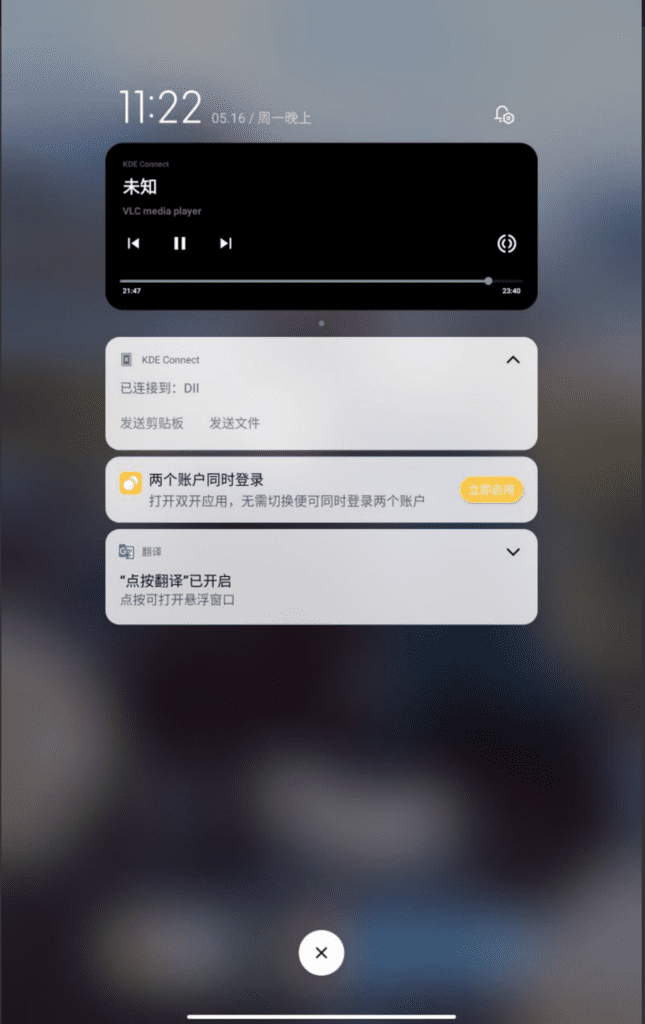The image size is (645, 1024).
Task: Clear all notifications with X button
Action: (321, 953)
